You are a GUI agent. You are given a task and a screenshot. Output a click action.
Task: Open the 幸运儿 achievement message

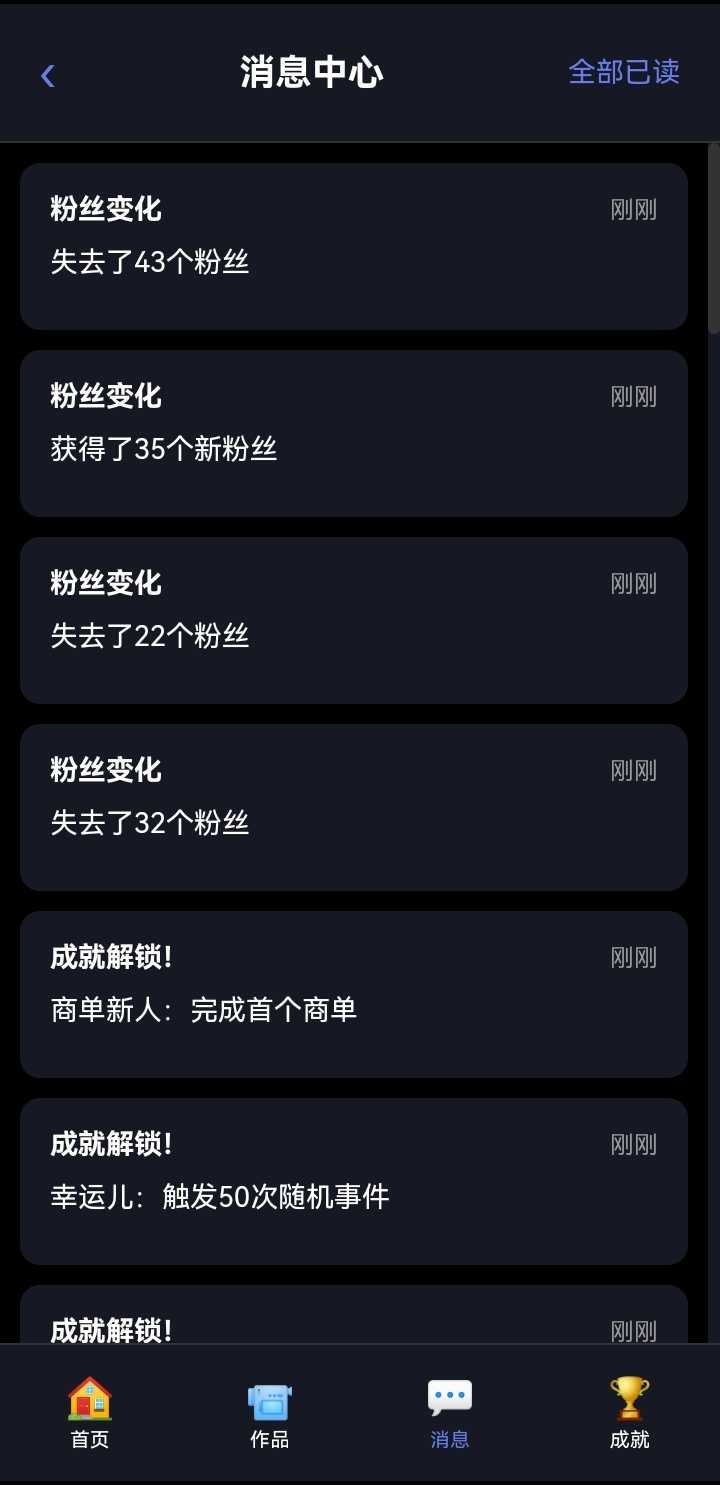tap(353, 1181)
